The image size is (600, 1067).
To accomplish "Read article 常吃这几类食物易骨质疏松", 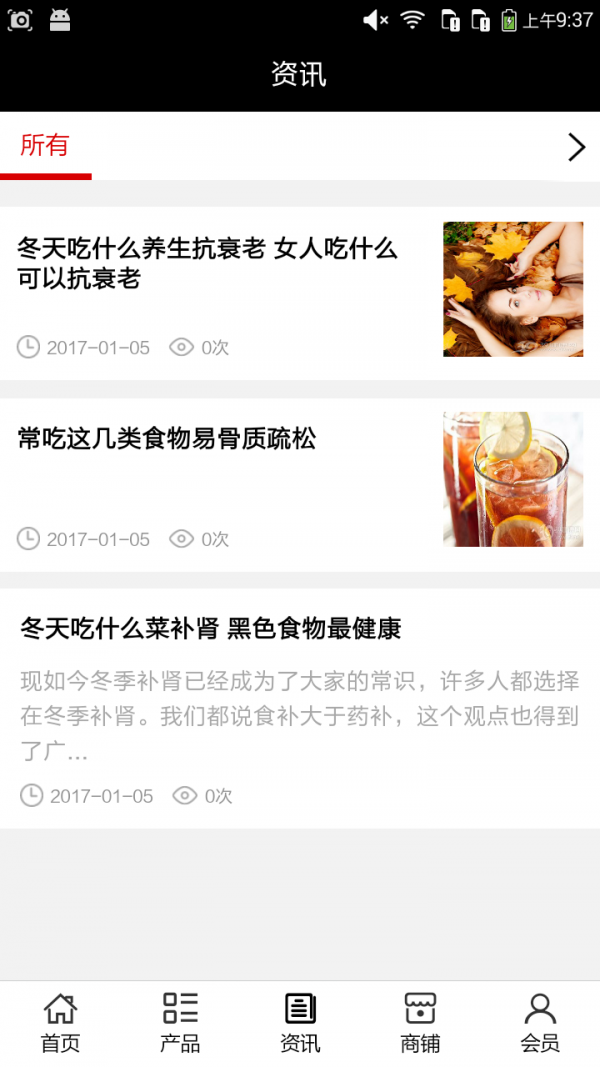I will pyautogui.click(x=167, y=438).
